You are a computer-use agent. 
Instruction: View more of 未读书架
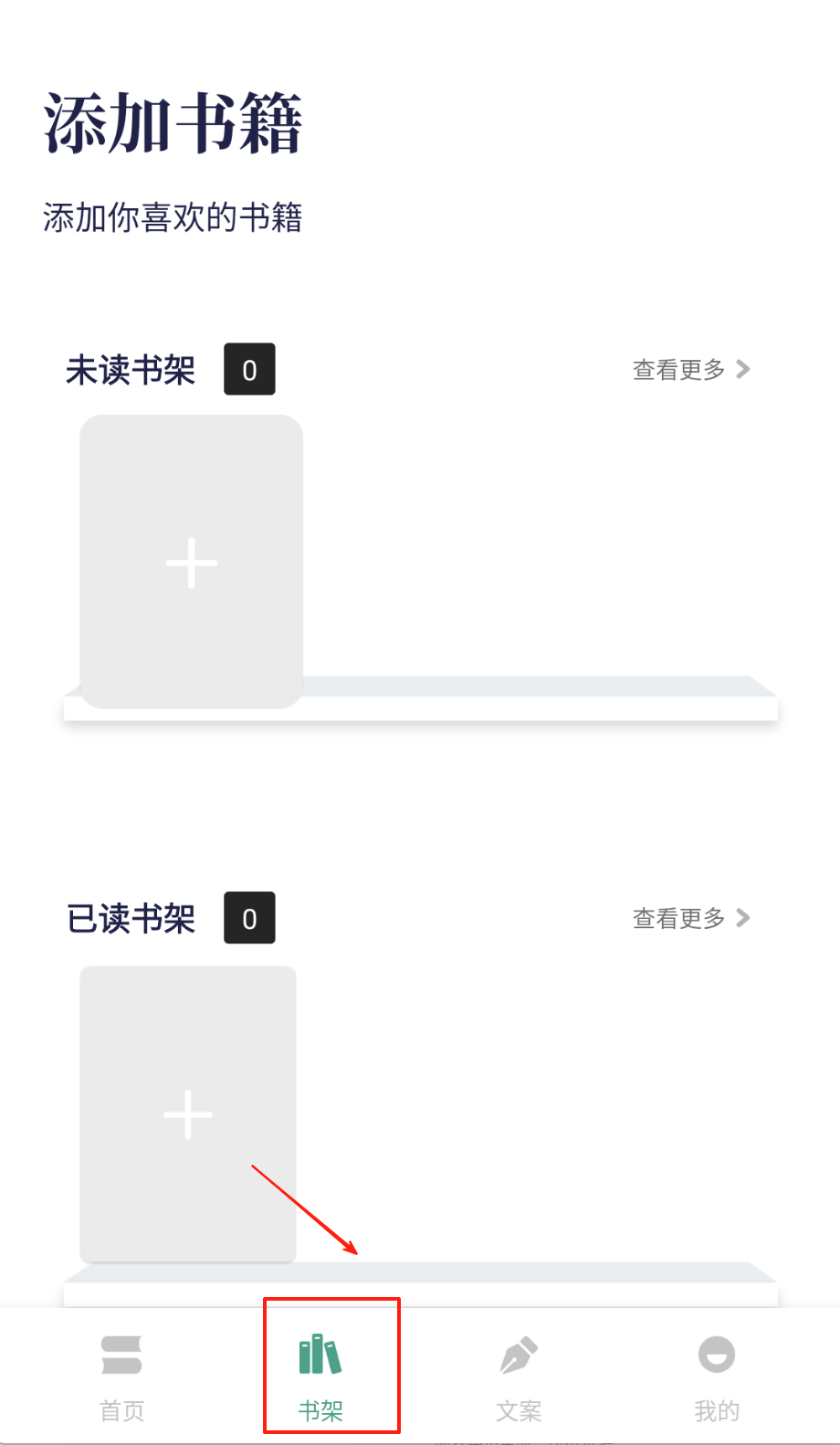coord(690,370)
